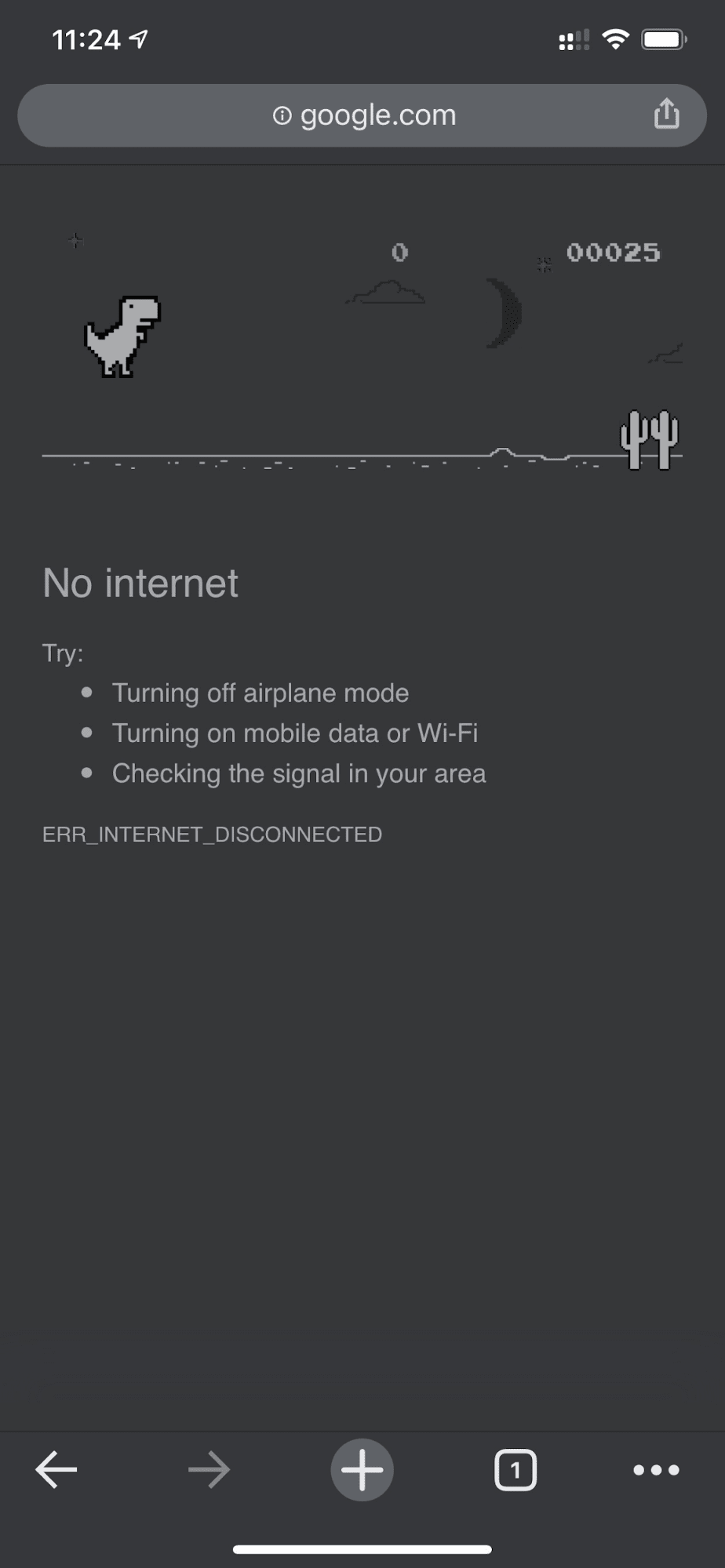View site info icon beside google.com

coord(282,116)
